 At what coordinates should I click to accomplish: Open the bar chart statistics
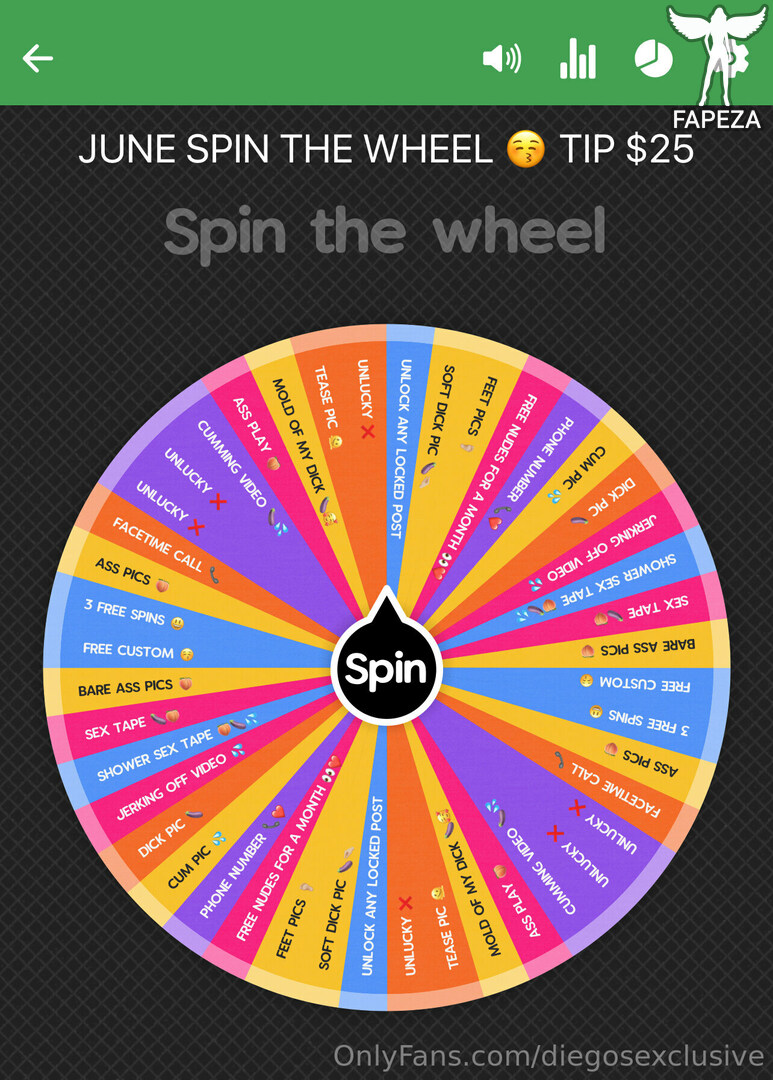(578, 59)
